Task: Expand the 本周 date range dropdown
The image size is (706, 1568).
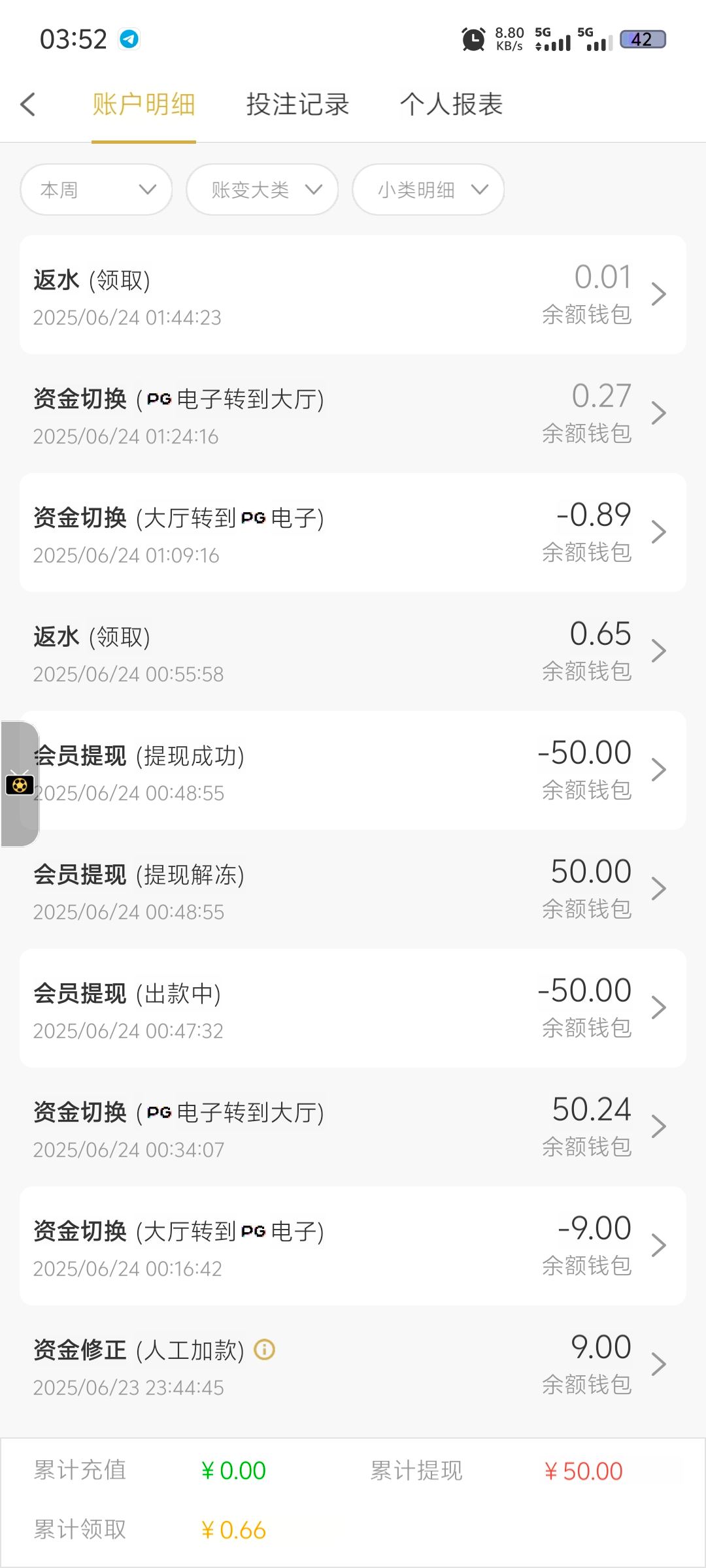Action: 96,189
